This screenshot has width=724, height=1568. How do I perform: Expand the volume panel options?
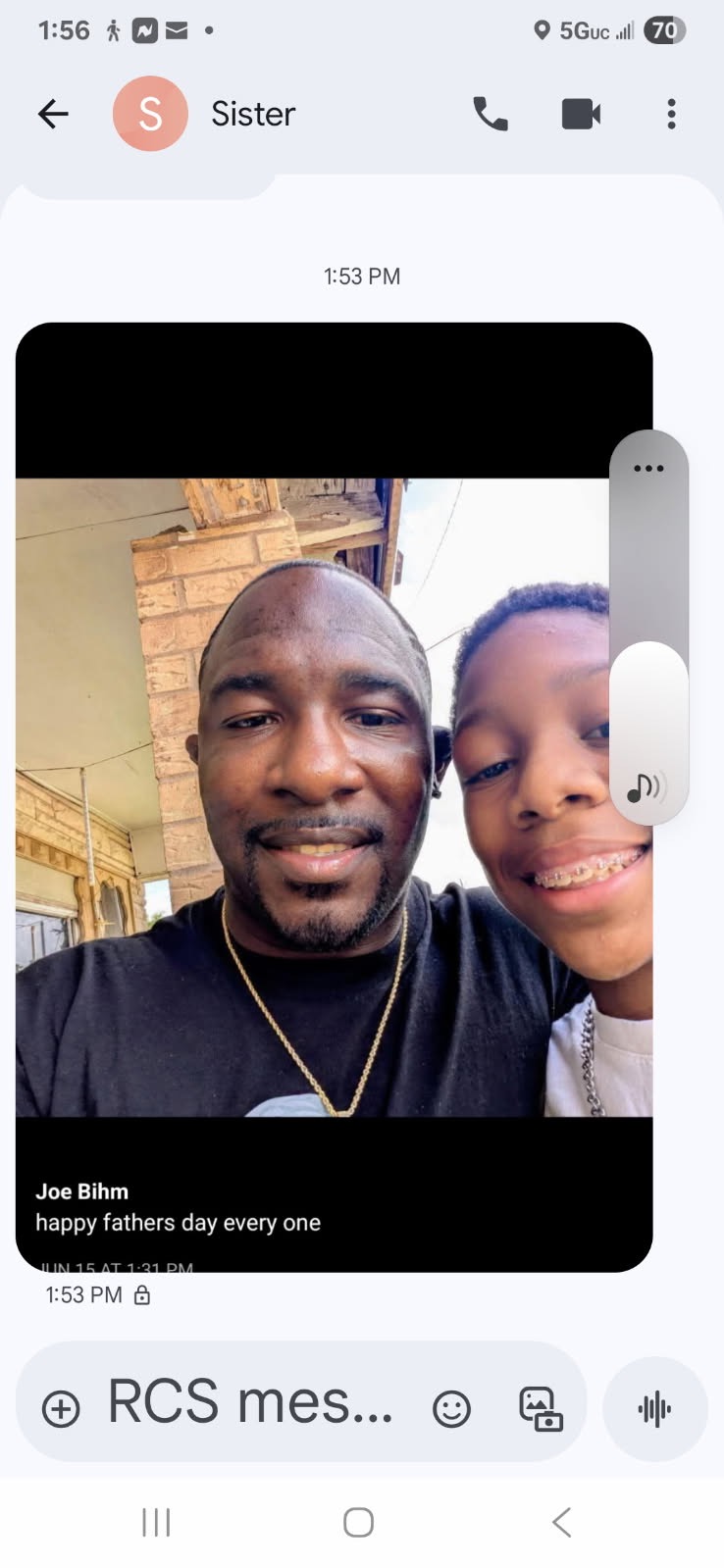[648, 469]
